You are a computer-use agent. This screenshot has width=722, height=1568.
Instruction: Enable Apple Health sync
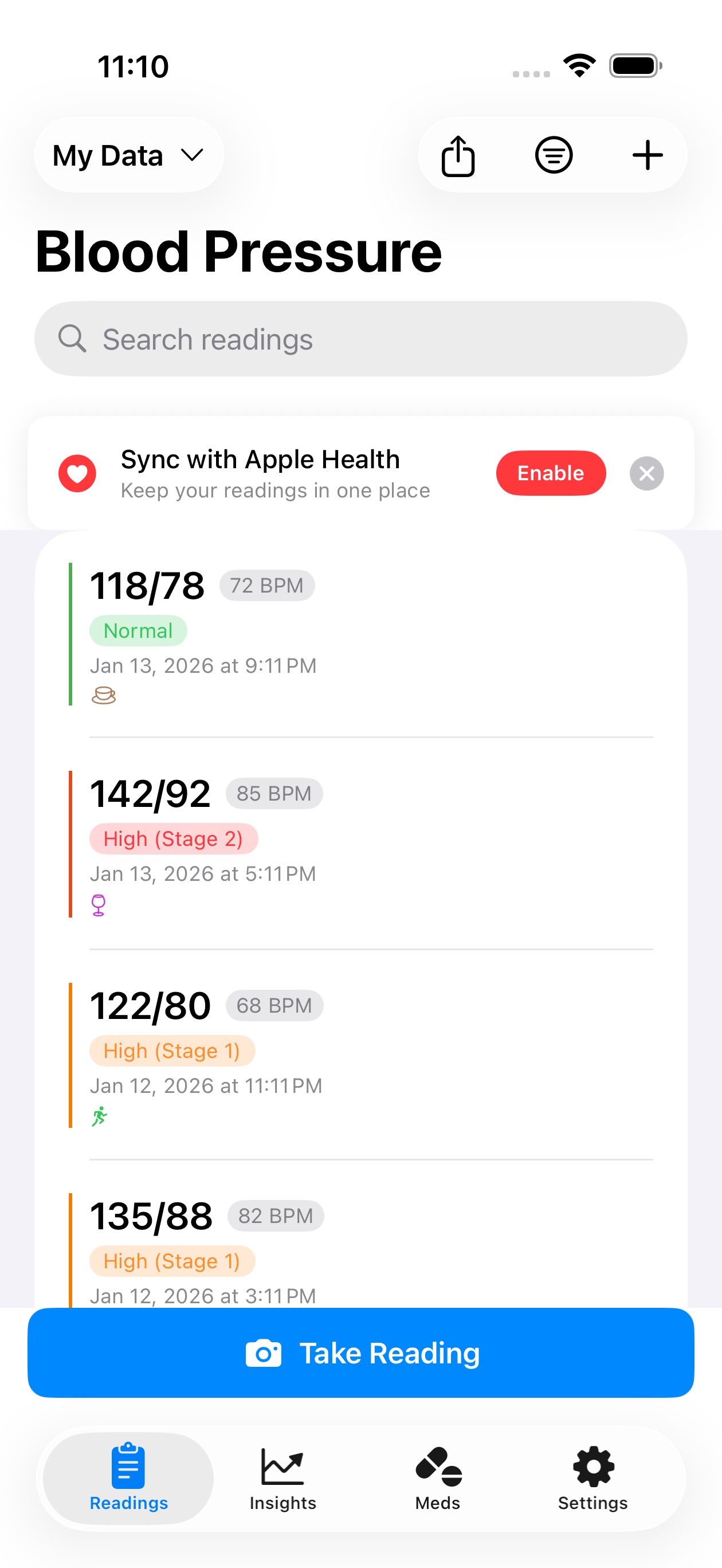point(550,473)
